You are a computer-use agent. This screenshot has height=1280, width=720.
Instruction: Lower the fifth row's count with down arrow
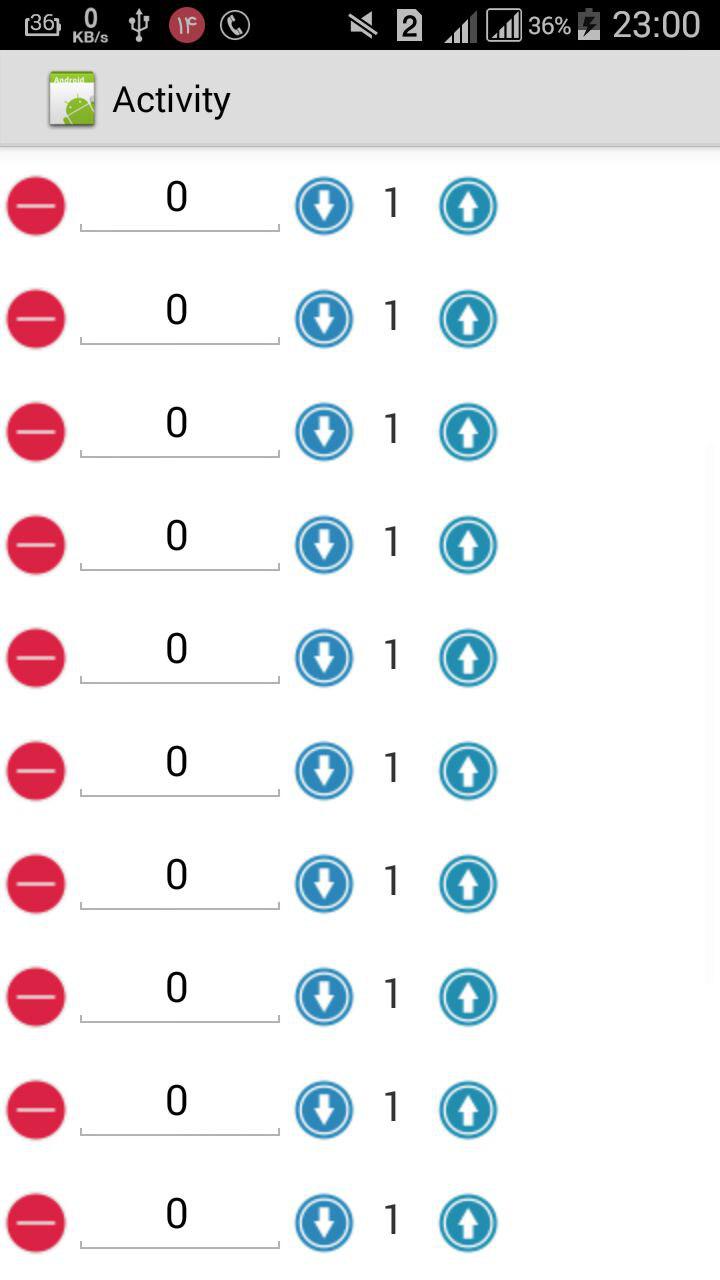pos(324,658)
